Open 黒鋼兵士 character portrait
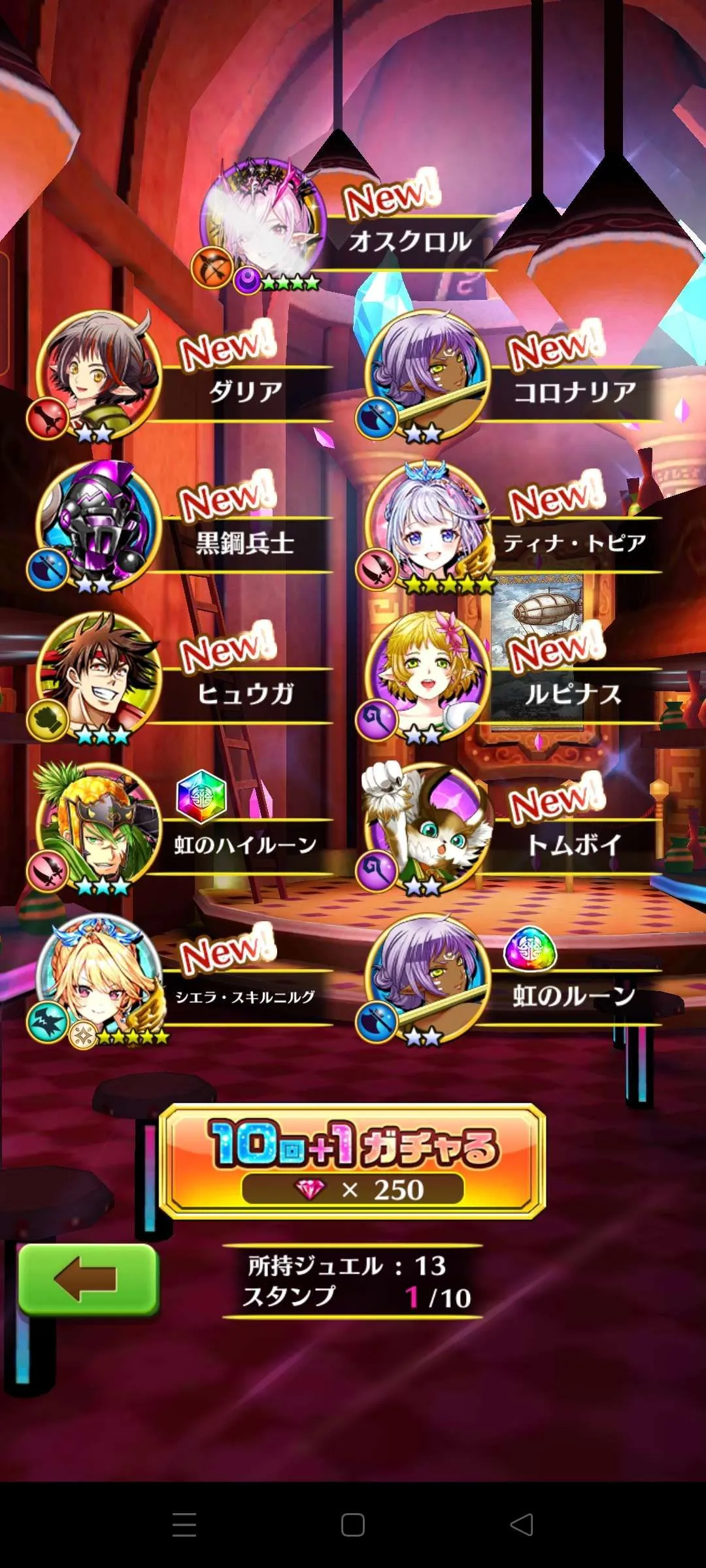This screenshot has height=1568, width=706. pos(98,524)
